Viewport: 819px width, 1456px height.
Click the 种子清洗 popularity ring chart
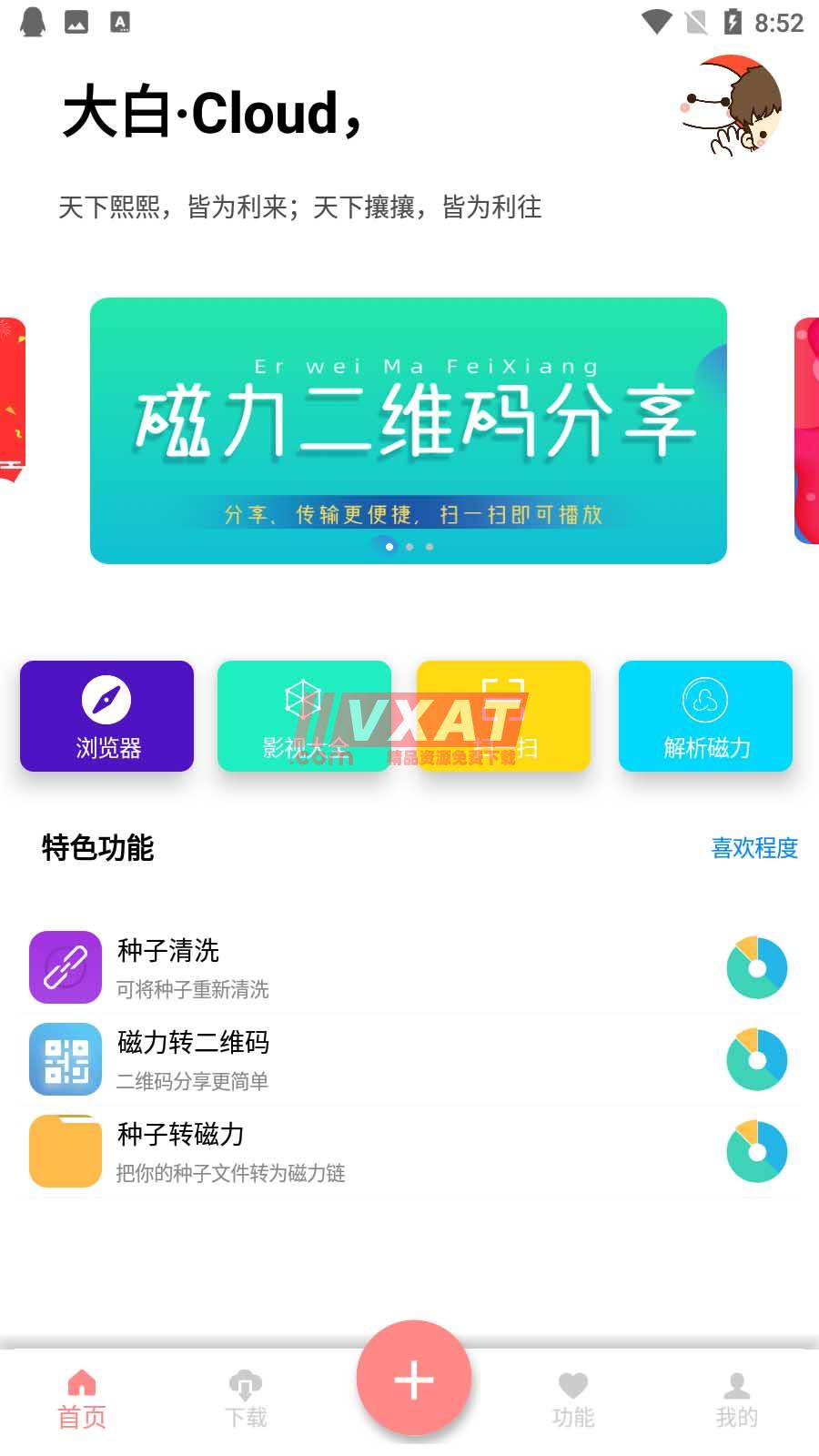(756, 967)
